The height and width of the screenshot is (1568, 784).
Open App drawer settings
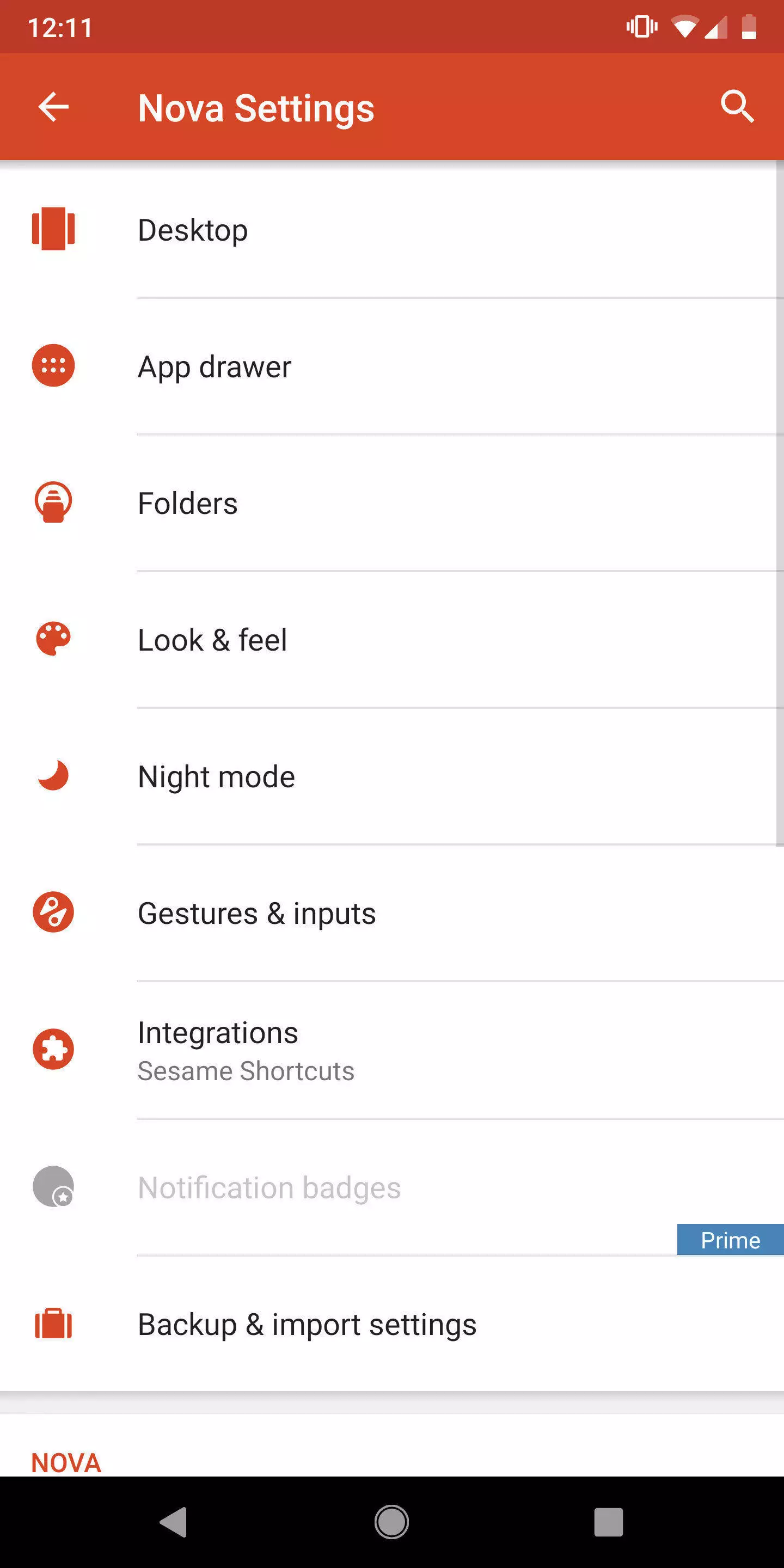pos(392,366)
